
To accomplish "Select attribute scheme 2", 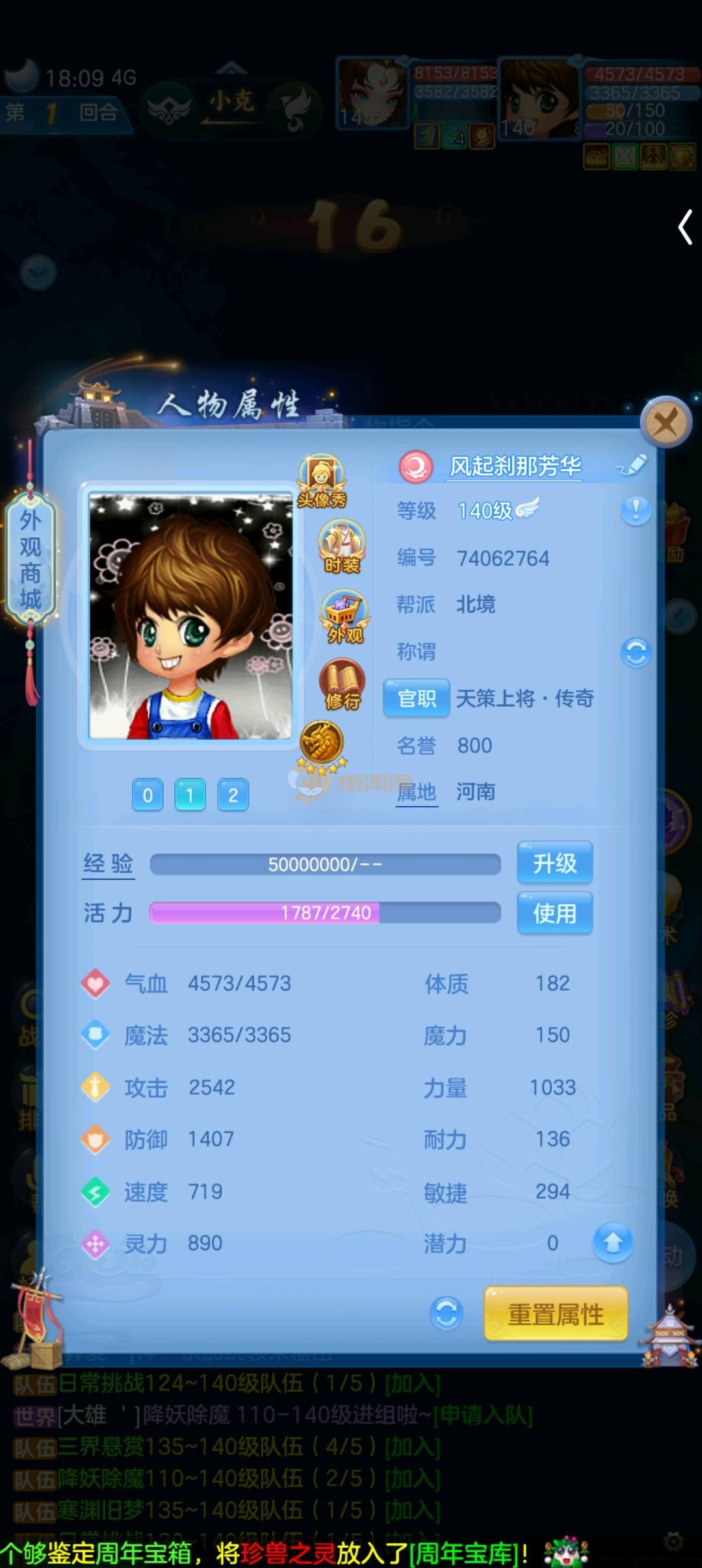I will pyautogui.click(x=233, y=795).
